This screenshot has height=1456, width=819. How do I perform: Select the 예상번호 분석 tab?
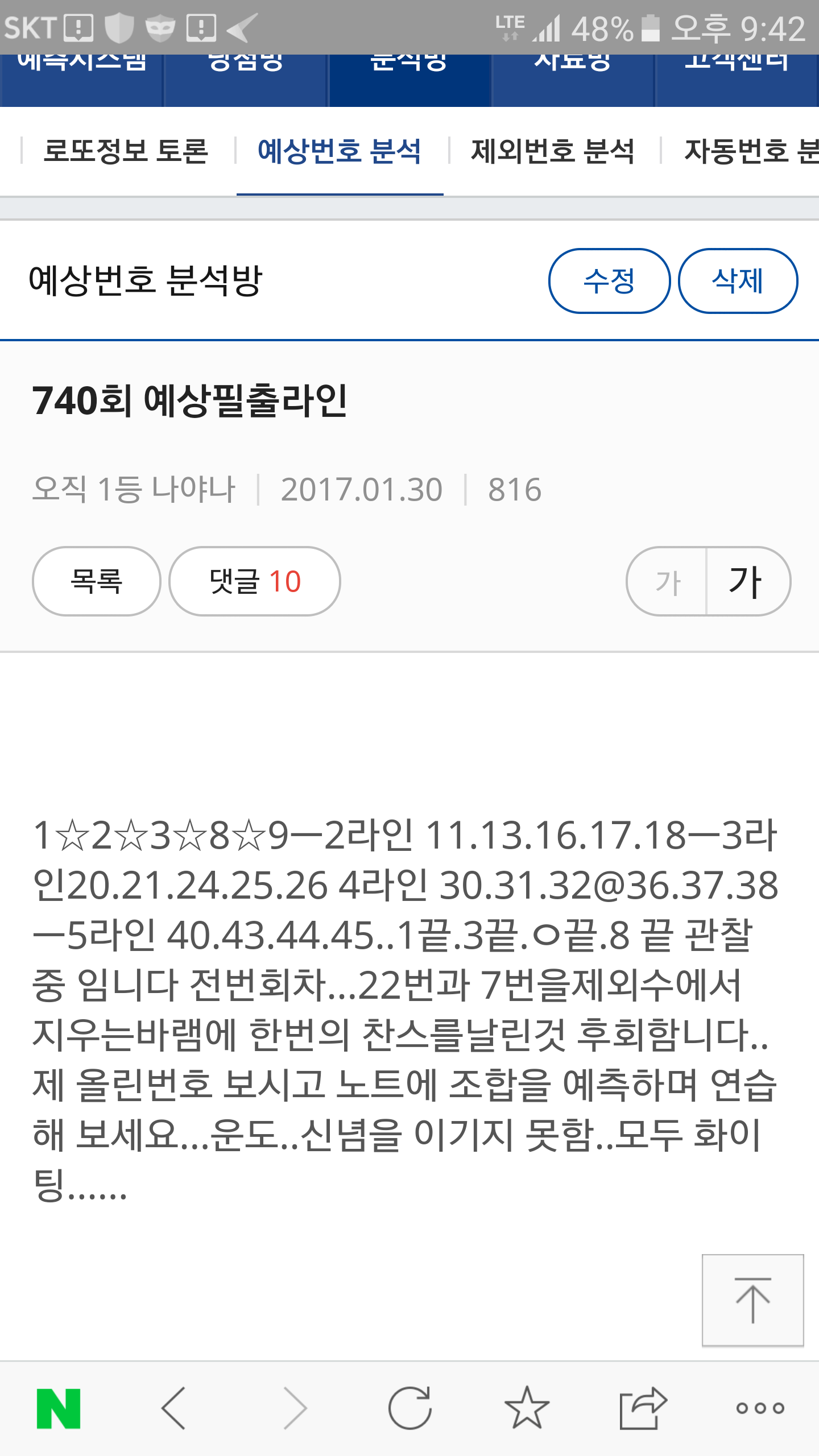(x=340, y=151)
